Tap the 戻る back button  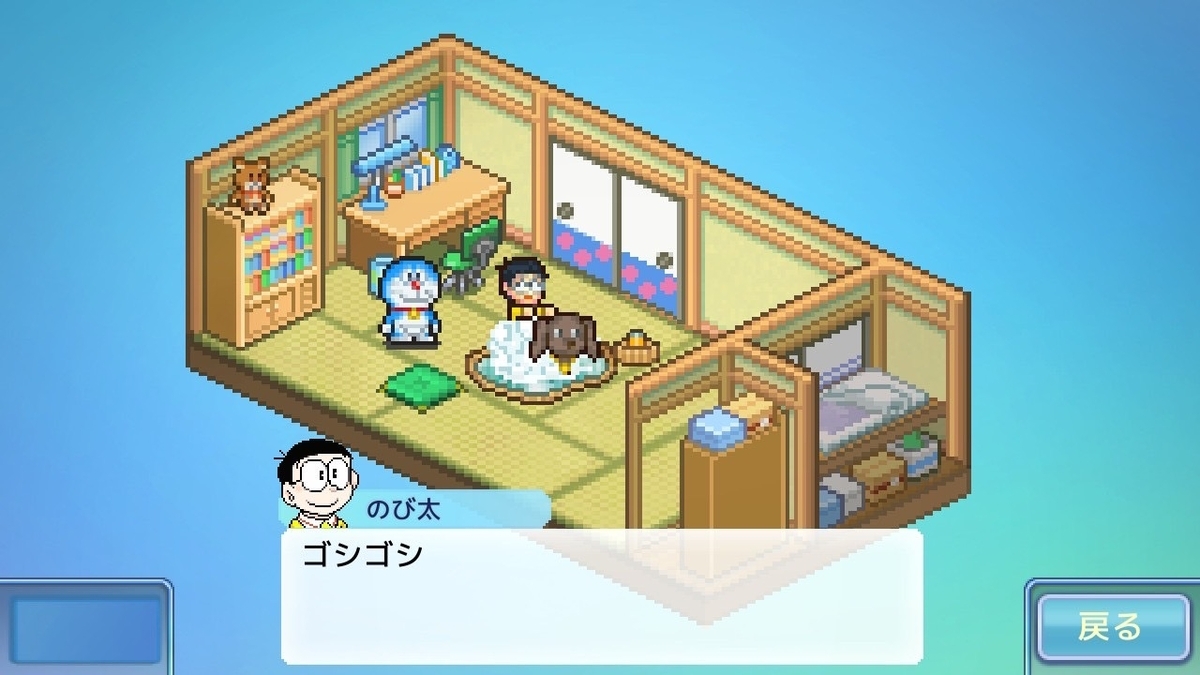pos(1110,627)
